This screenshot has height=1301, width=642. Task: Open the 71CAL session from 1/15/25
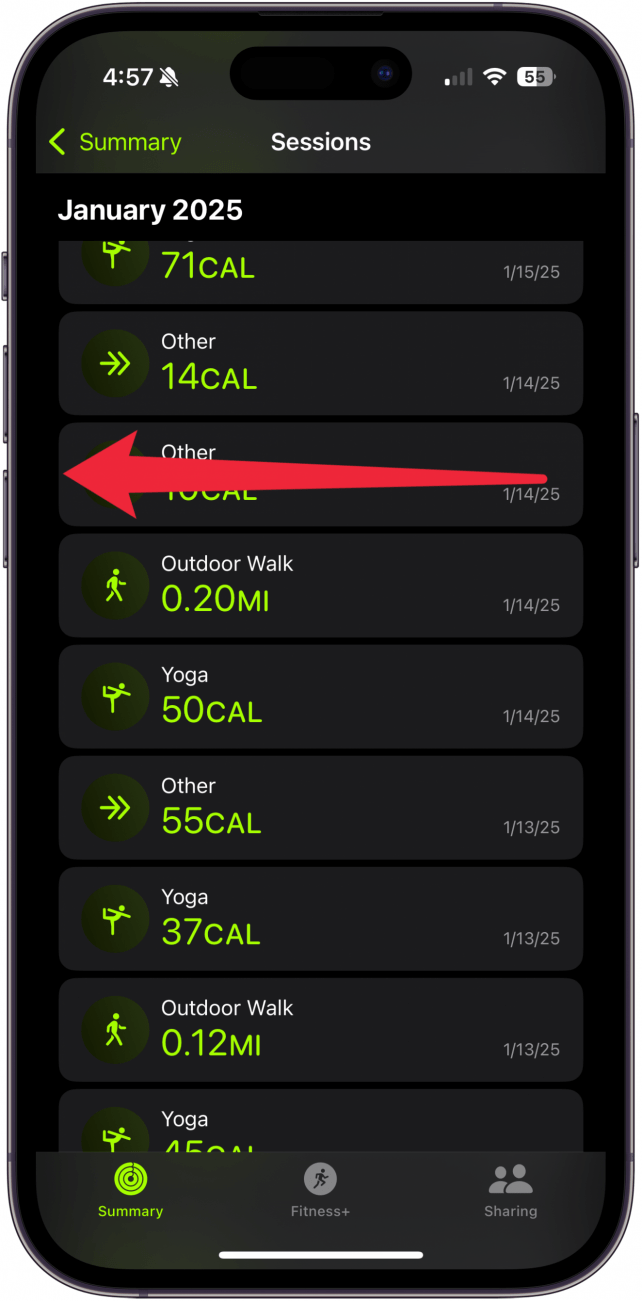tap(320, 271)
